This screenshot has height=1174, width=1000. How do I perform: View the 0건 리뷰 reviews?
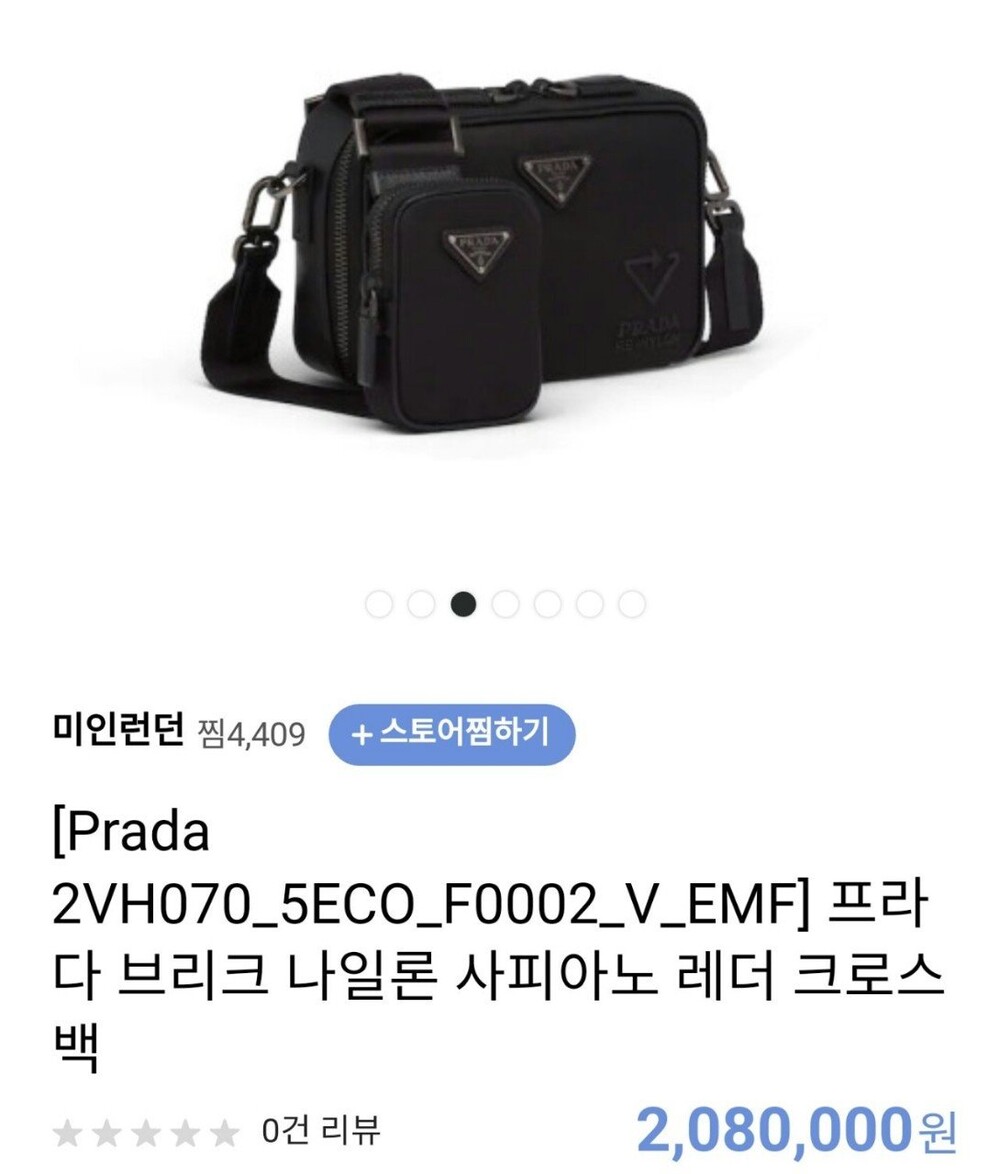tap(320, 1131)
